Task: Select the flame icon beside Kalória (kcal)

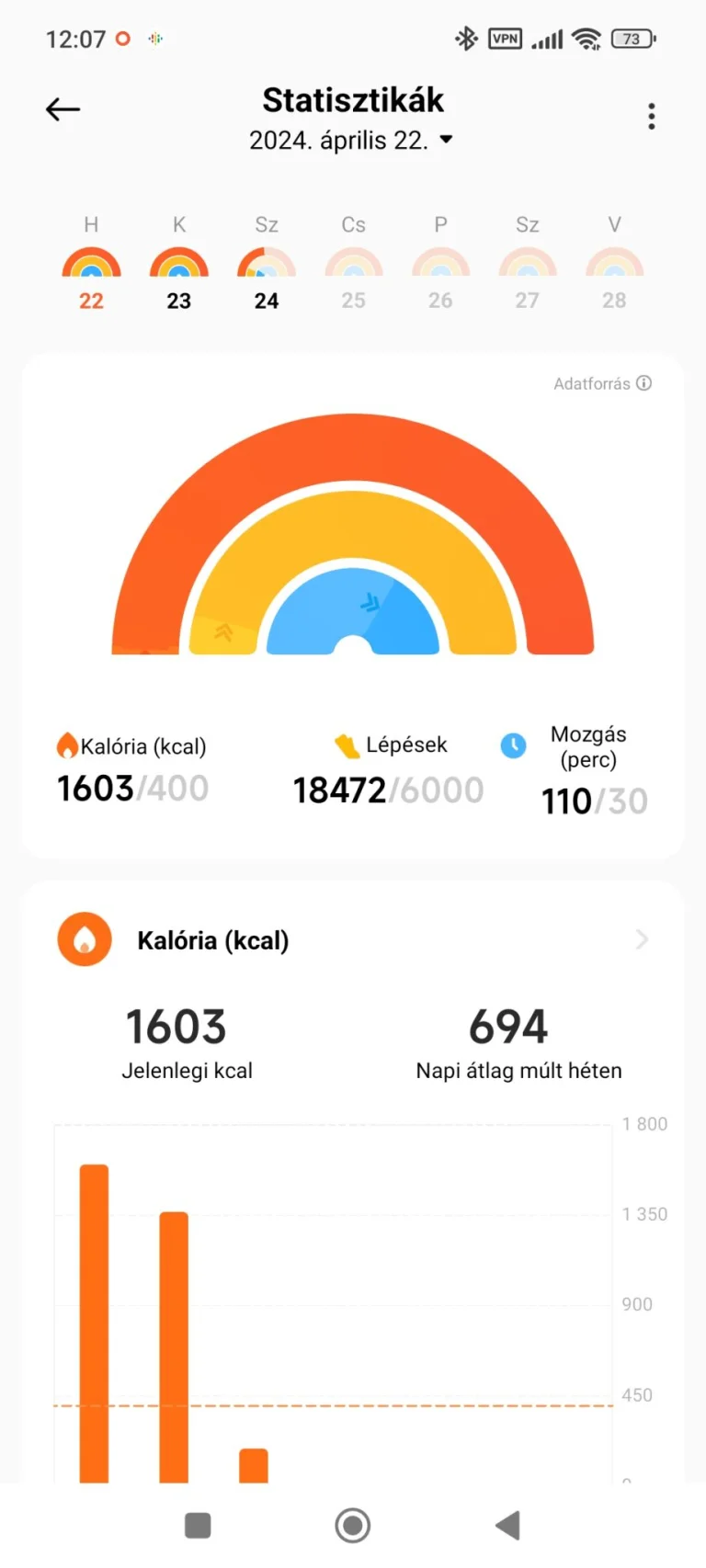Action: 65,745
